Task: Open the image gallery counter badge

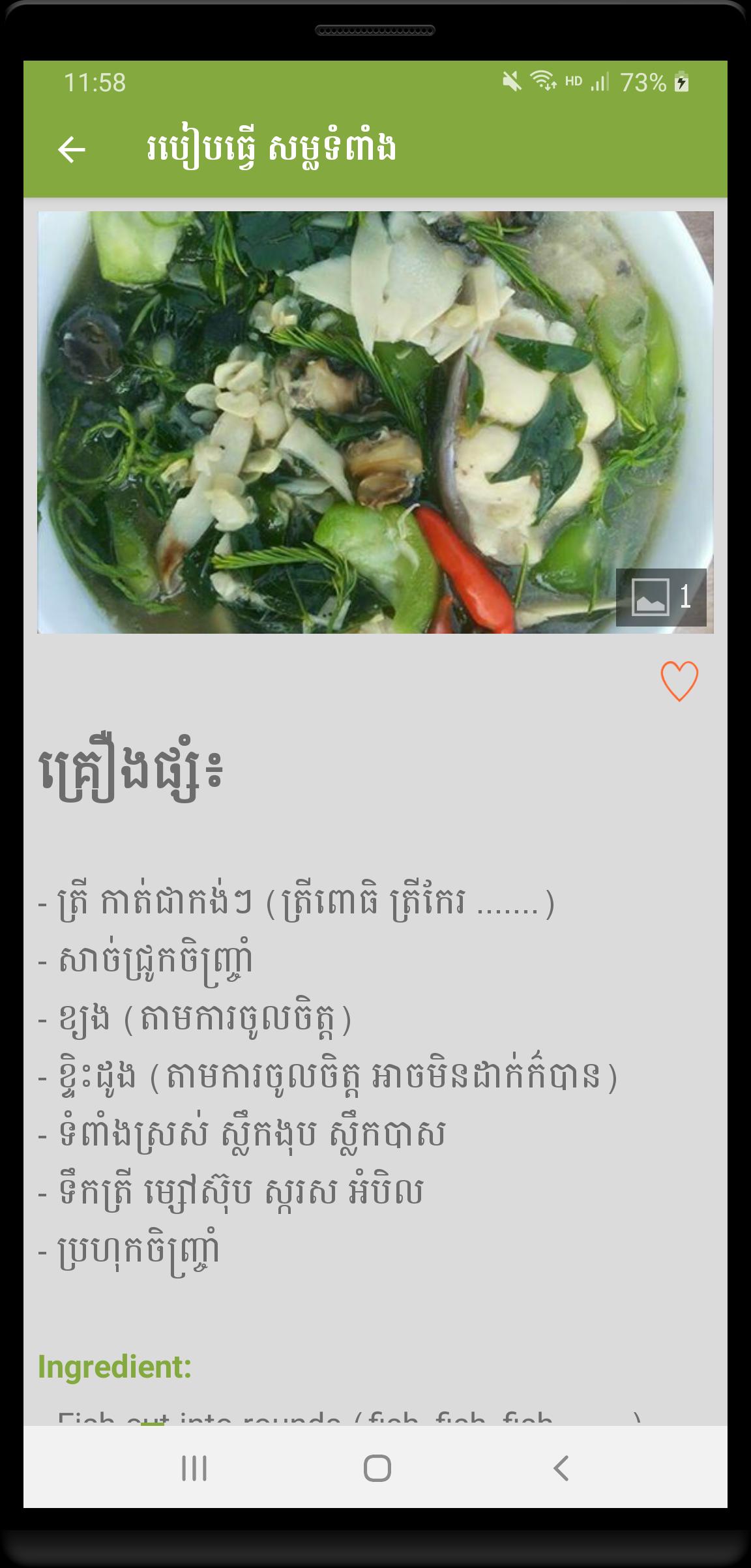Action: (x=661, y=597)
